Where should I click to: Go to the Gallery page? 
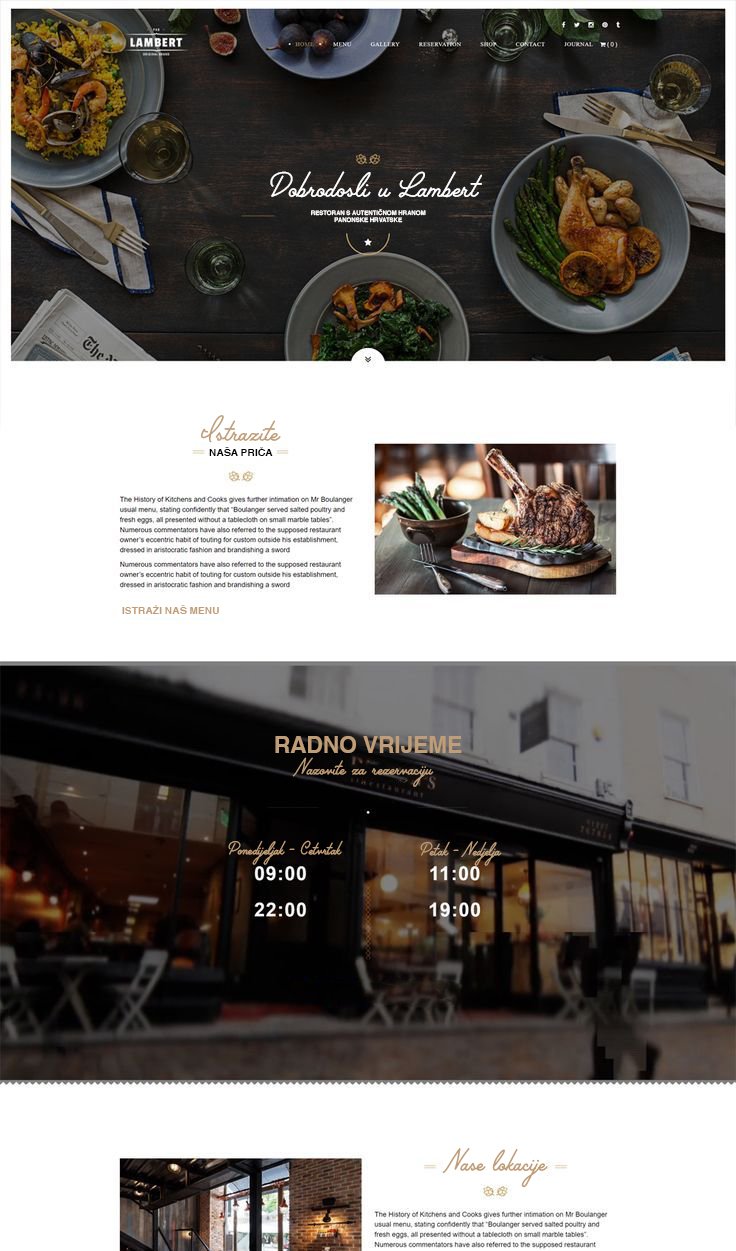pos(384,44)
